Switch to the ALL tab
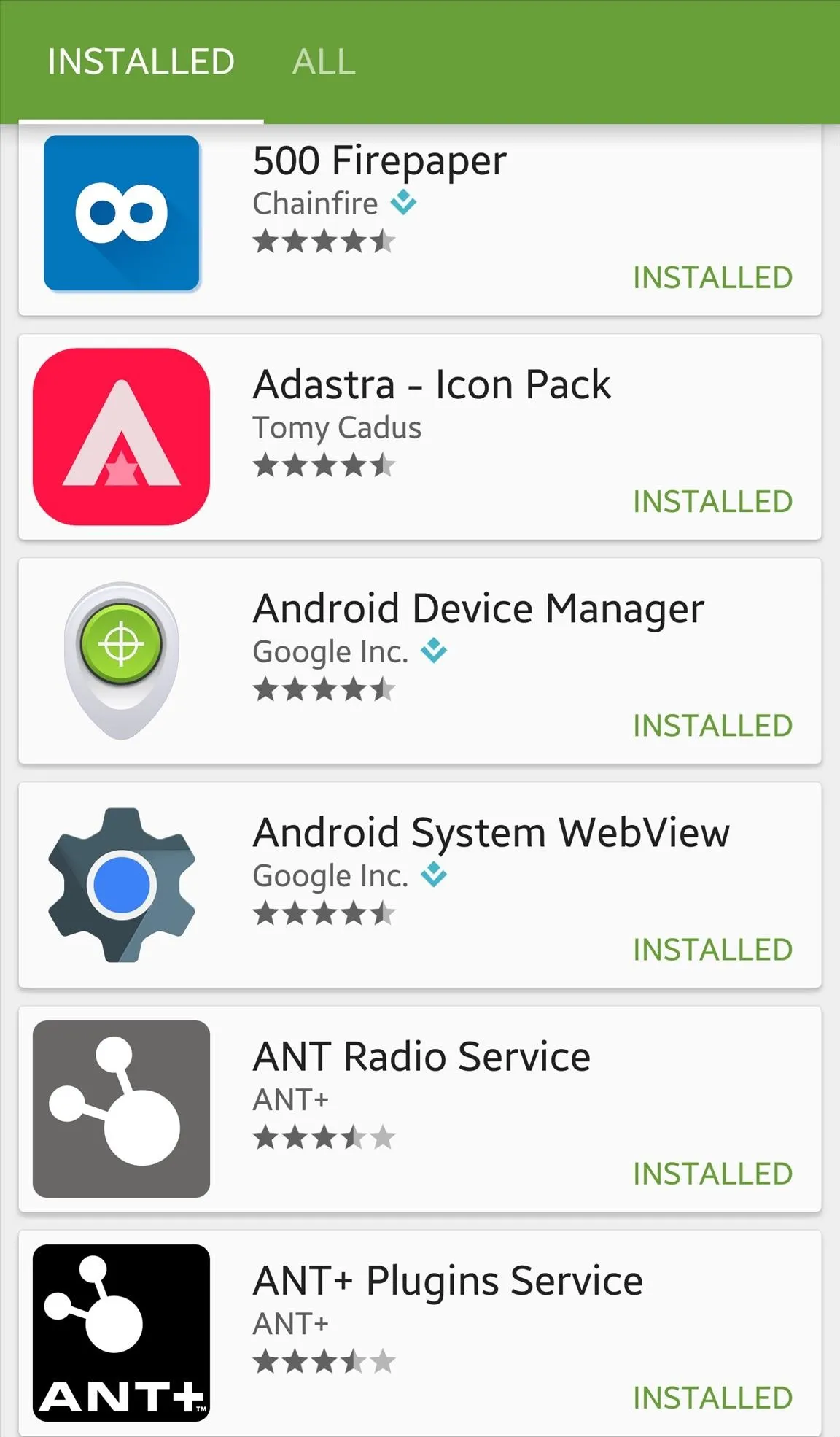This screenshot has height=1437, width=840. coord(324,61)
